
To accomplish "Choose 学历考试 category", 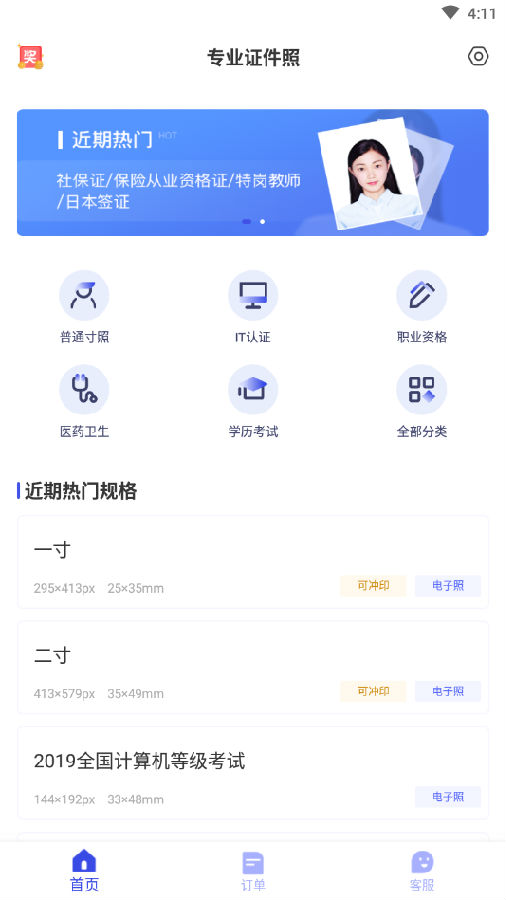I will pos(253,402).
